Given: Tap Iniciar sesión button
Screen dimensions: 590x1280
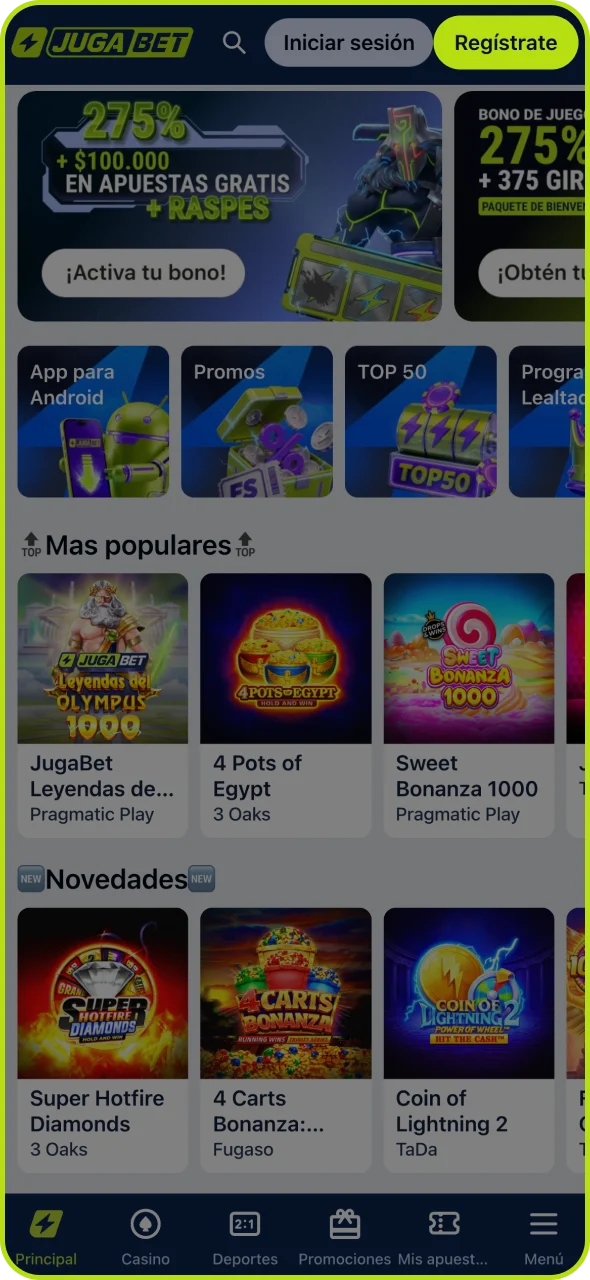Looking at the screenshot, I should (x=348, y=43).
